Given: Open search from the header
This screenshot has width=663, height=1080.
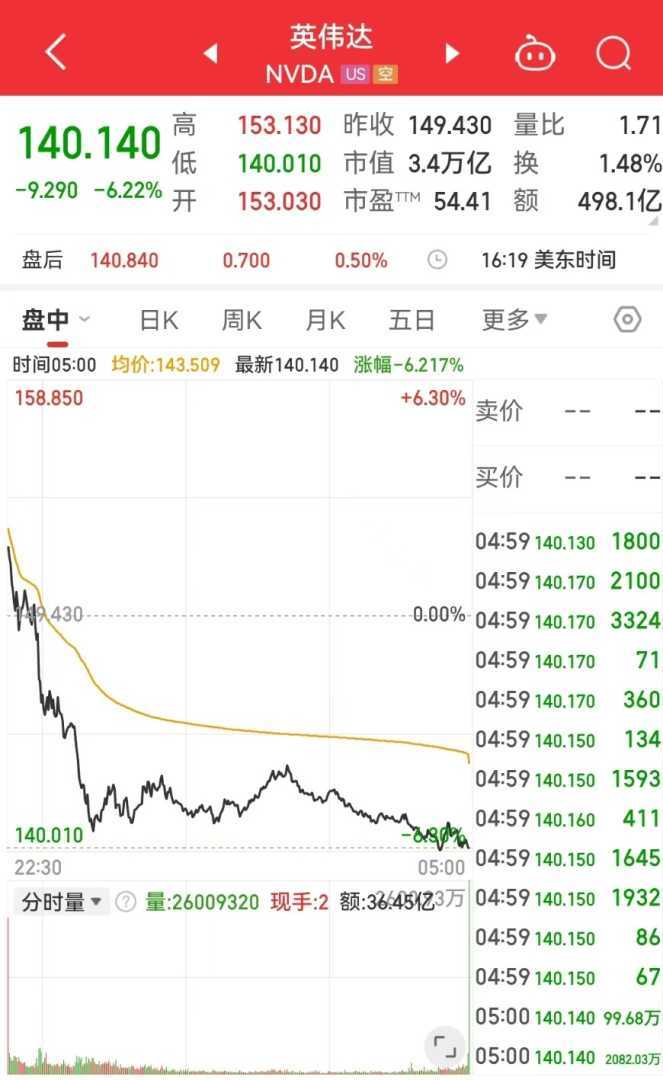Looking at the screenshot, I should coord(613,53).
